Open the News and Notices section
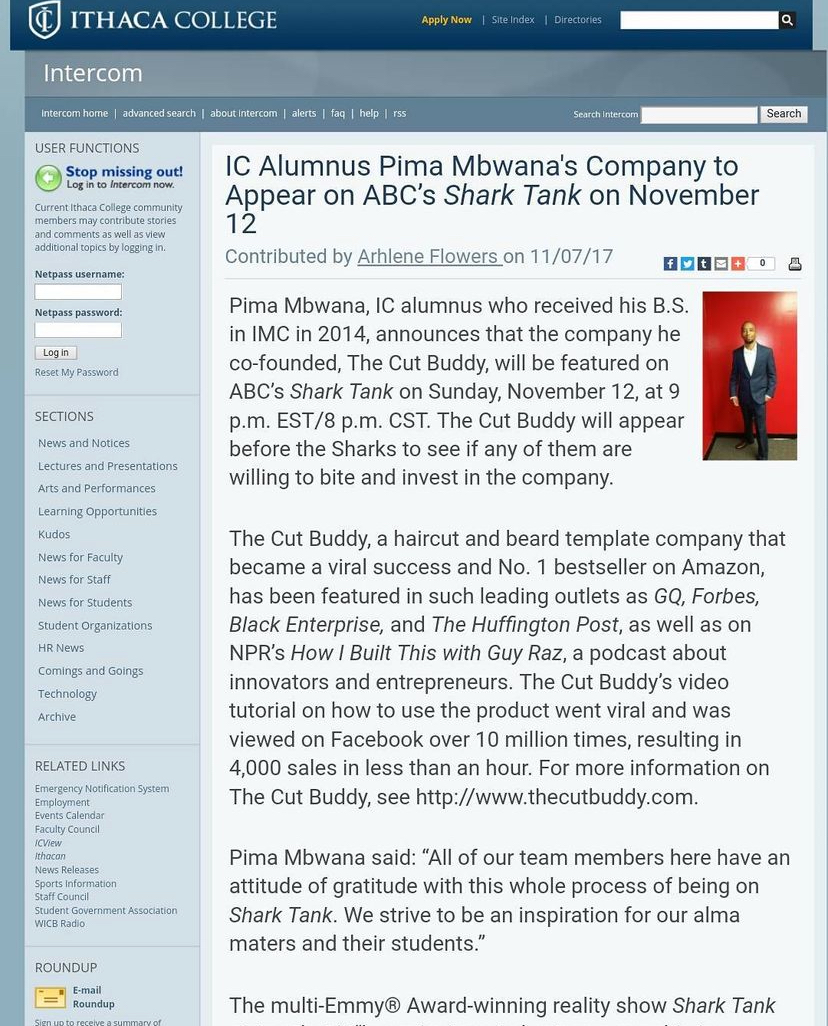This screenshot has height=1026, width=828. tap(84, 443)
